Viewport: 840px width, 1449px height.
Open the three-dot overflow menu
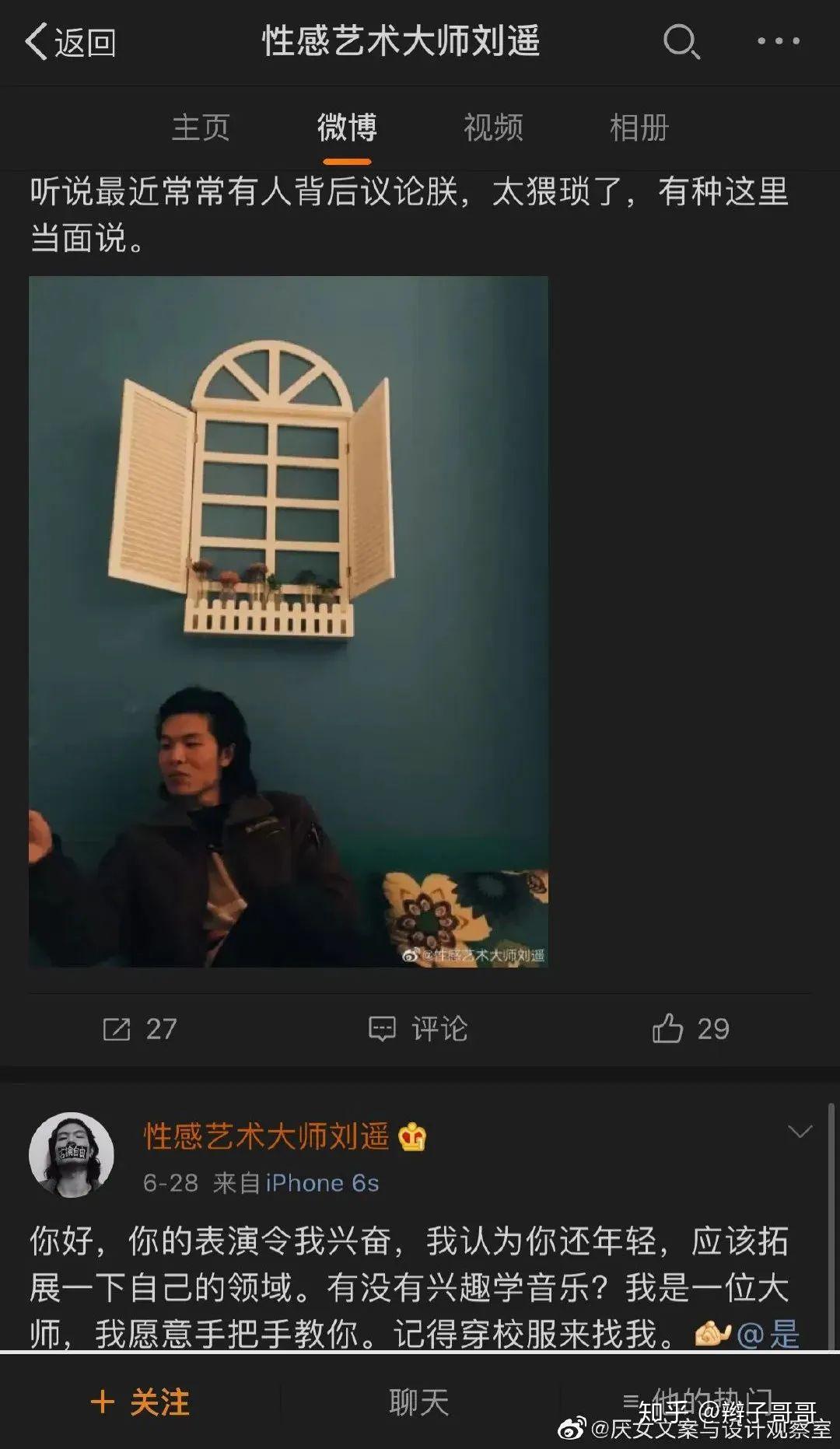(778, 41)
